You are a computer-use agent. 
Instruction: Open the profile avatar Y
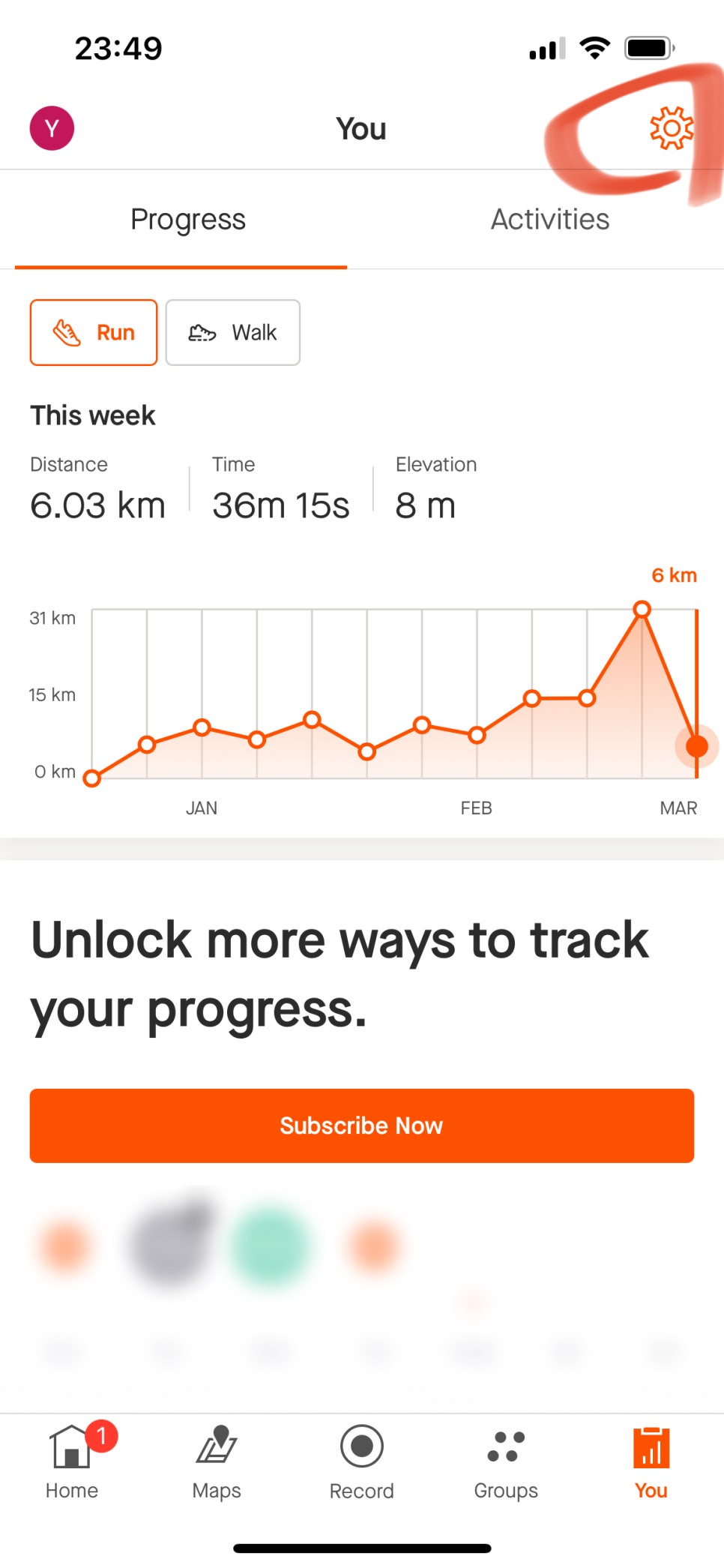pyautogui.click(x=52, y=128)
